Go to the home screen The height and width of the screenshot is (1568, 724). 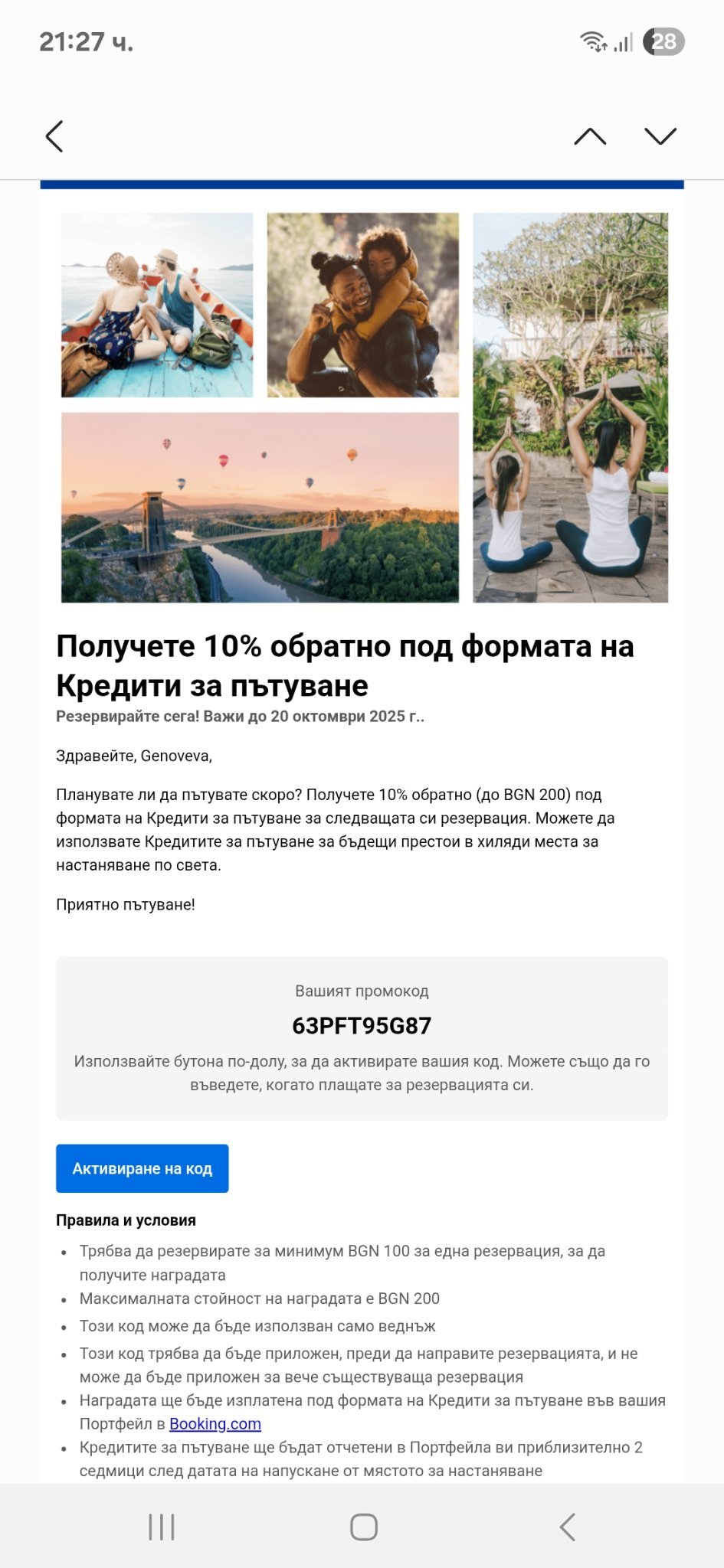[x=363, y=1527]
